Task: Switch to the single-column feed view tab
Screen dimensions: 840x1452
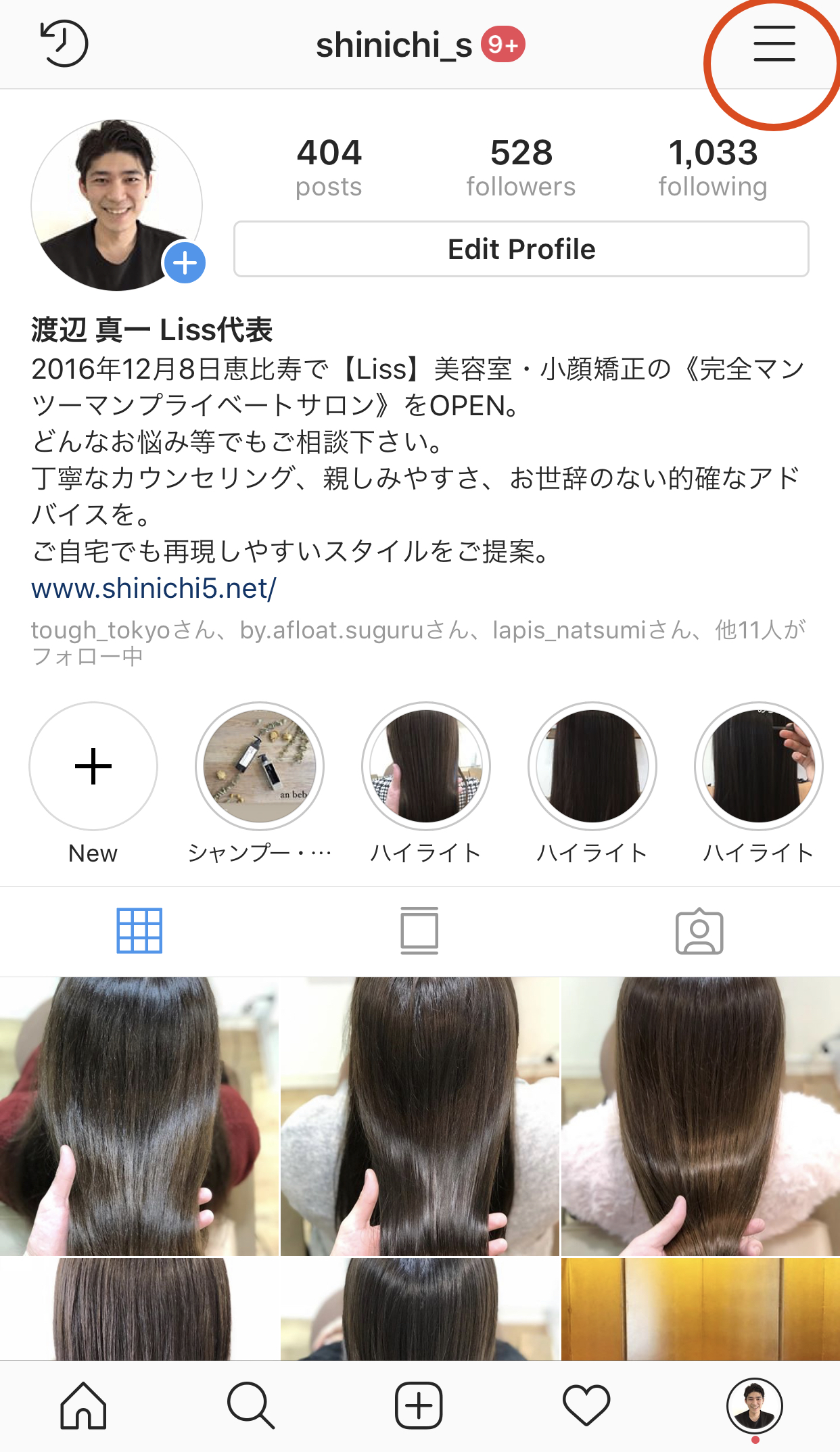Action: click(x=419, y=931)
